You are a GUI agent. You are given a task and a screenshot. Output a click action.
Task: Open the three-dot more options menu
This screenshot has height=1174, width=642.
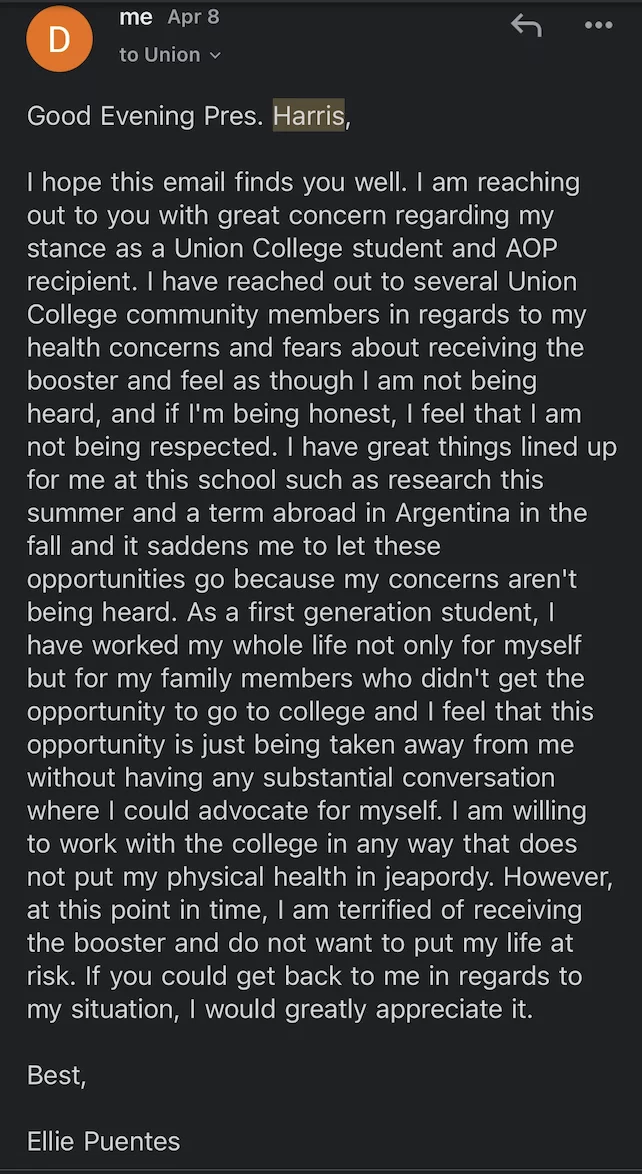[598, 25]
